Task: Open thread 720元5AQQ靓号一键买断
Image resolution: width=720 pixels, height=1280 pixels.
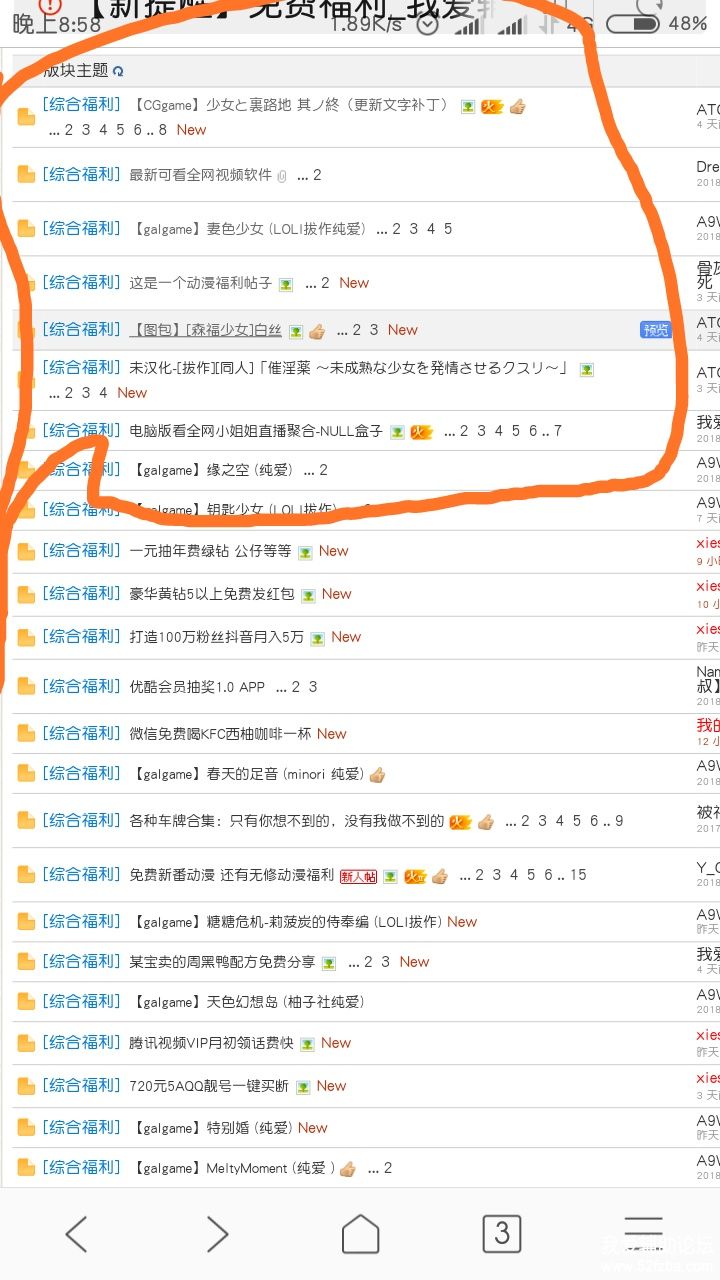Action: pos(209,1086)
